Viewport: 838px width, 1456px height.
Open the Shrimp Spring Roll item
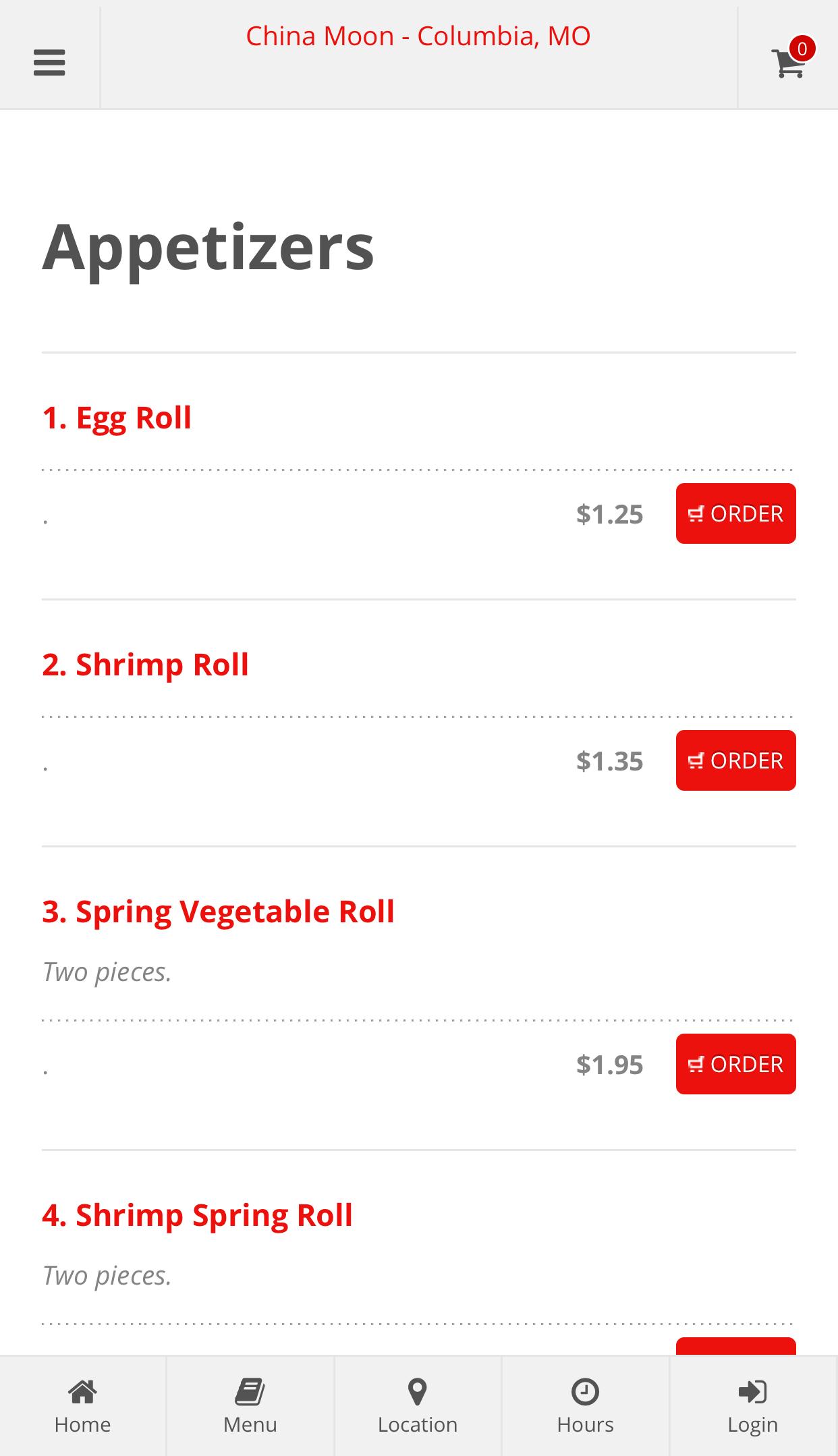[197, 1215]
